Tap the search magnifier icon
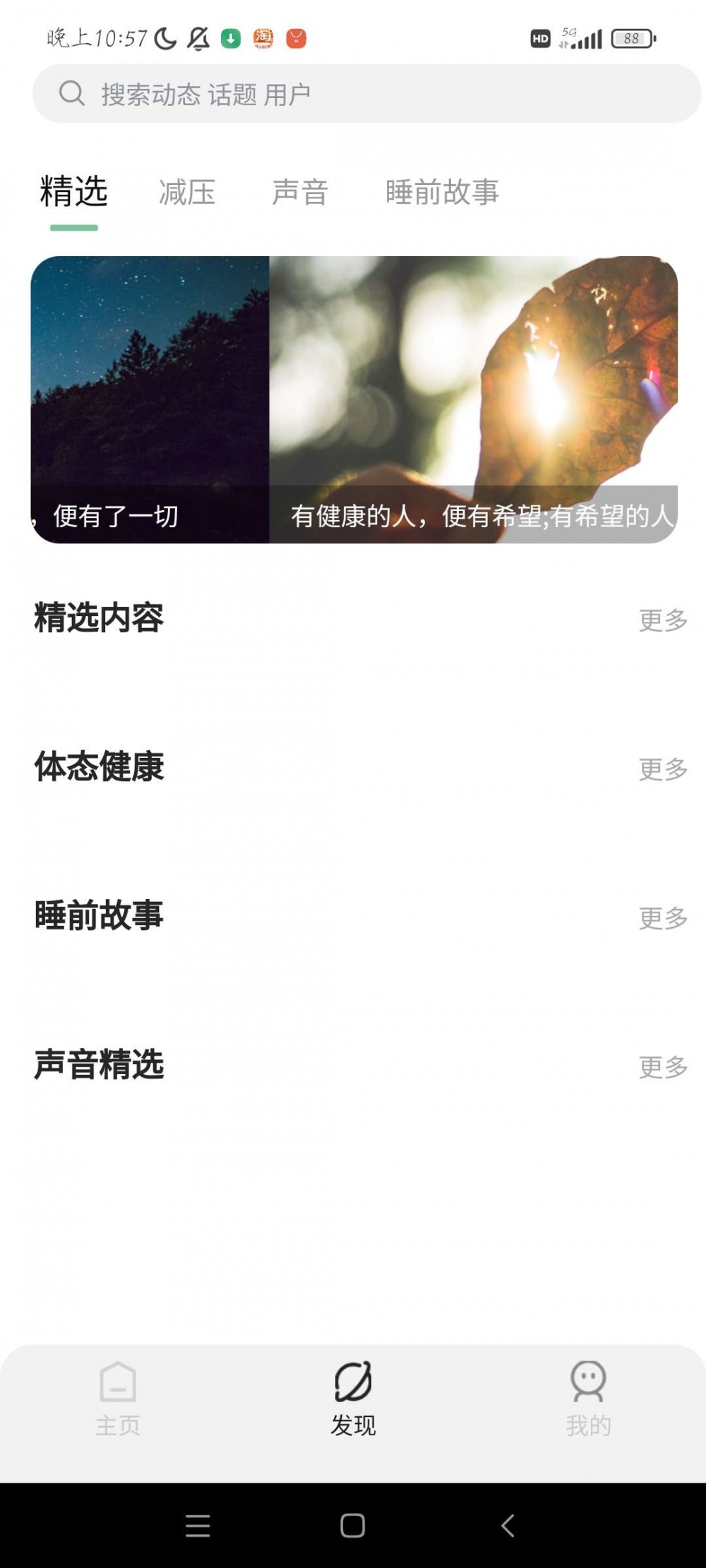Screen dimensions: 706x1568 pyautogui.click(x=71, y=93)
